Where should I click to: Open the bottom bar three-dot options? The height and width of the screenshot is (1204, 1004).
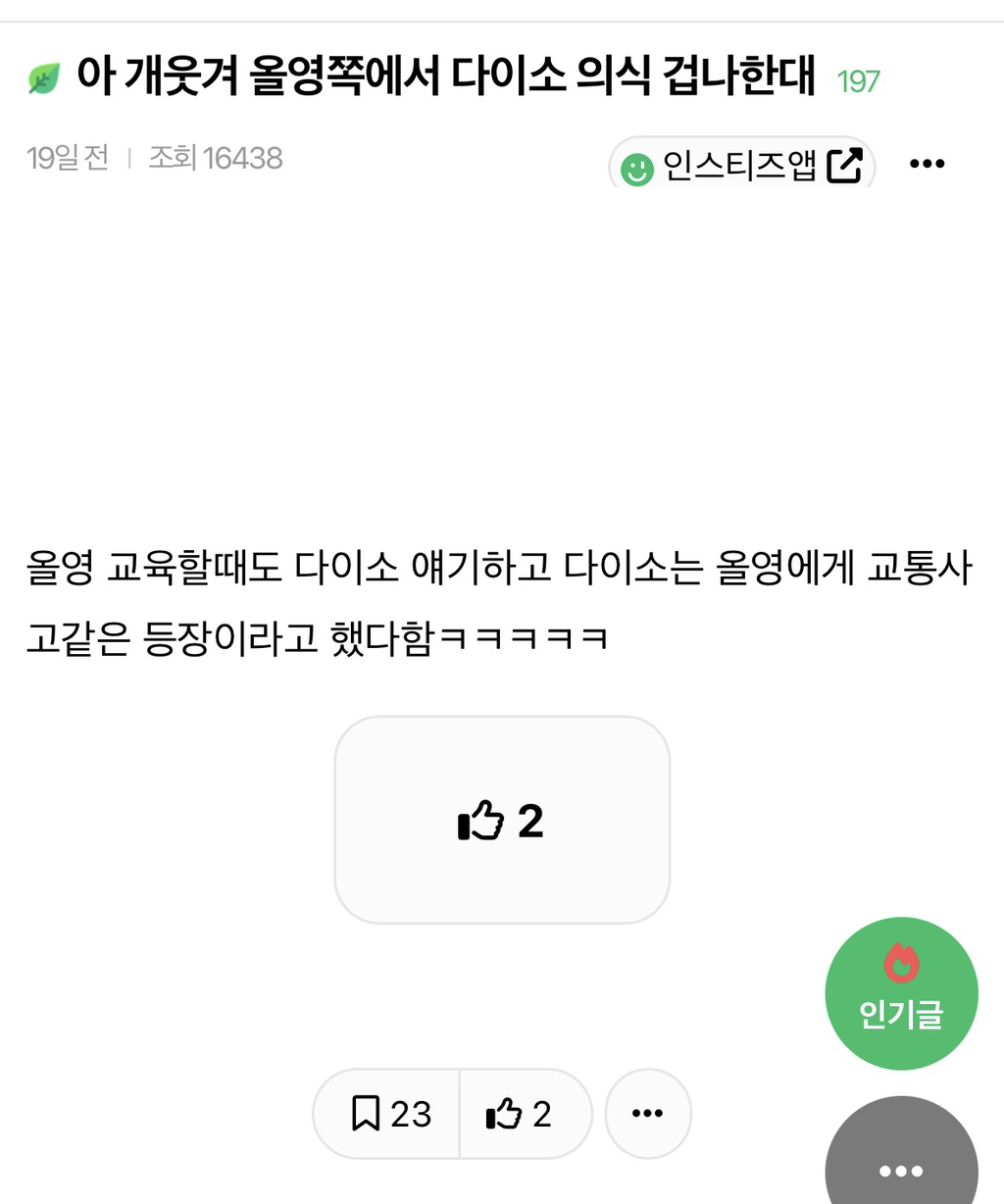(648, 1114)
